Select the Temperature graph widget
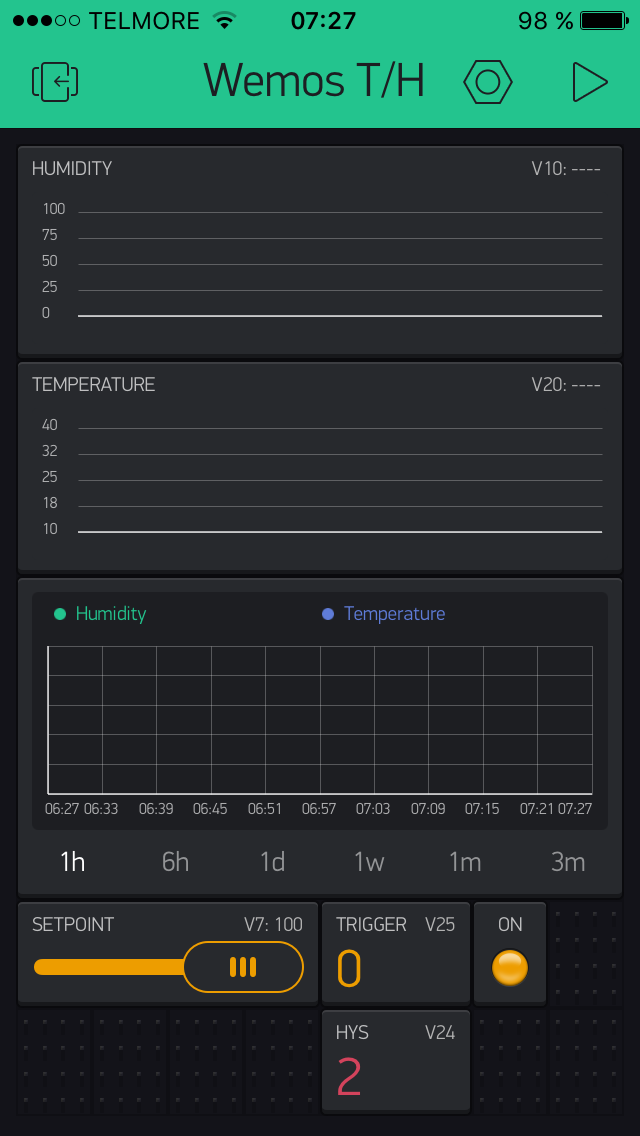 pyautogui.click(x=320, y=467)
